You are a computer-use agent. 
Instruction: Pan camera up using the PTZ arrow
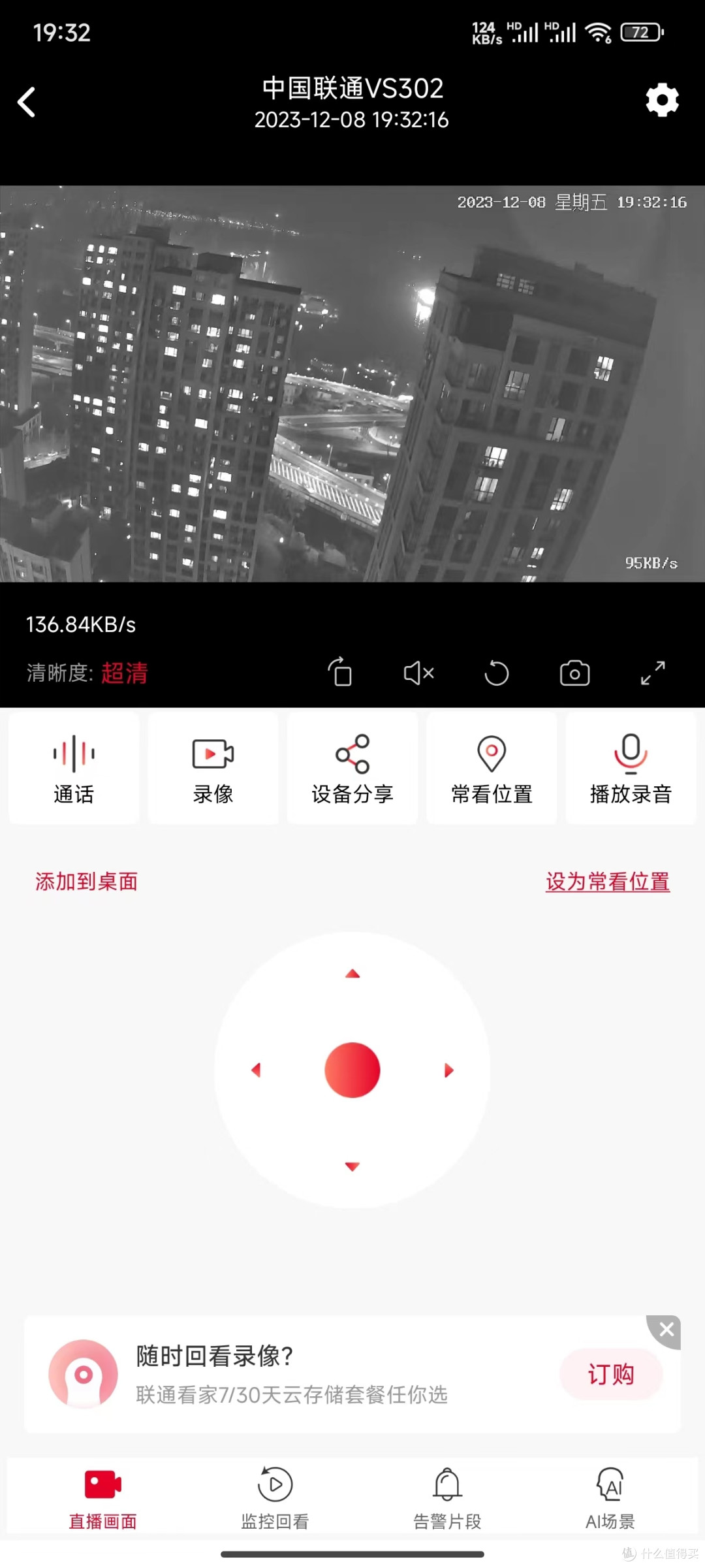[352, 972]
